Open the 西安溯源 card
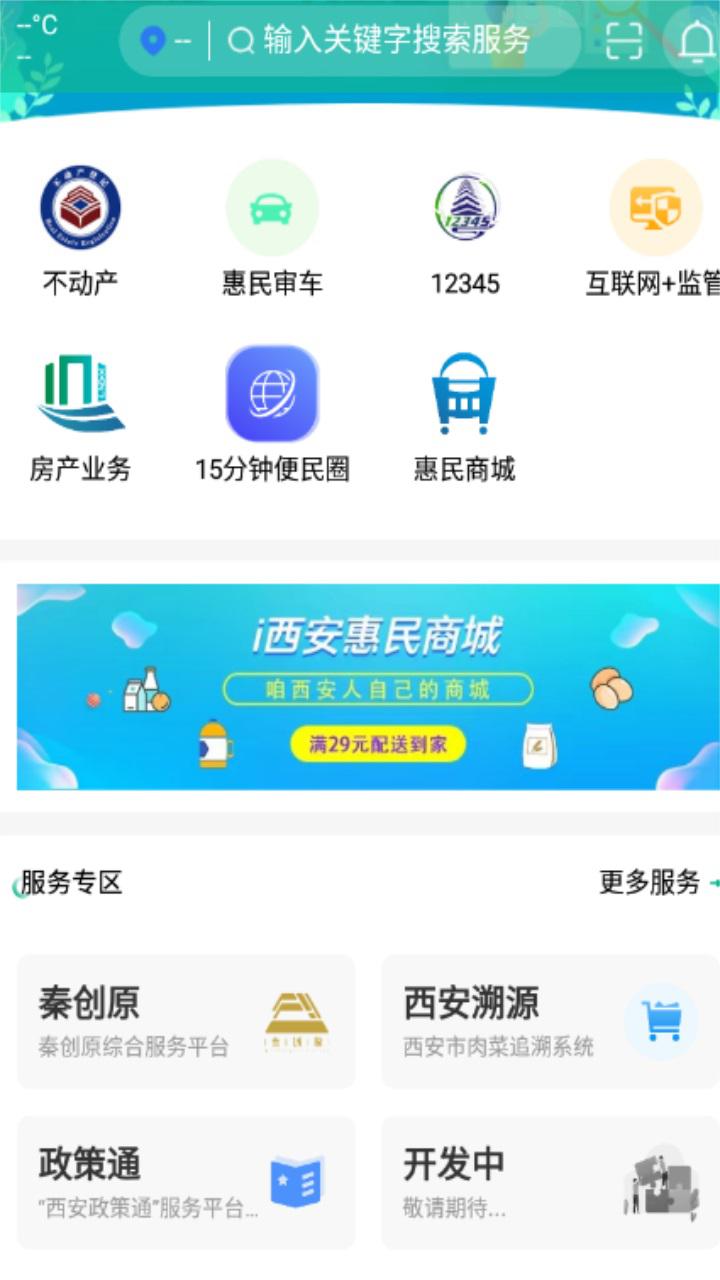The height and width of the screenshot is (1280, 720). (550, 1021)
